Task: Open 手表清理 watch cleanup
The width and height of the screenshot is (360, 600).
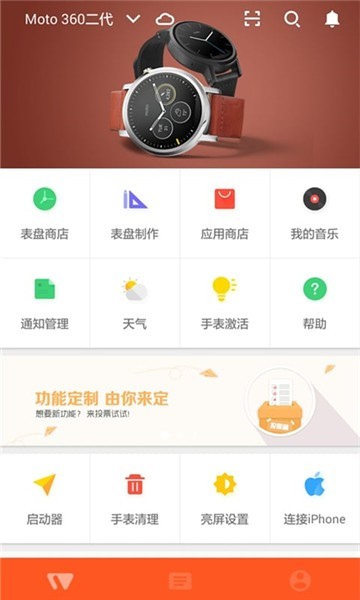Action: click(135, 499)
